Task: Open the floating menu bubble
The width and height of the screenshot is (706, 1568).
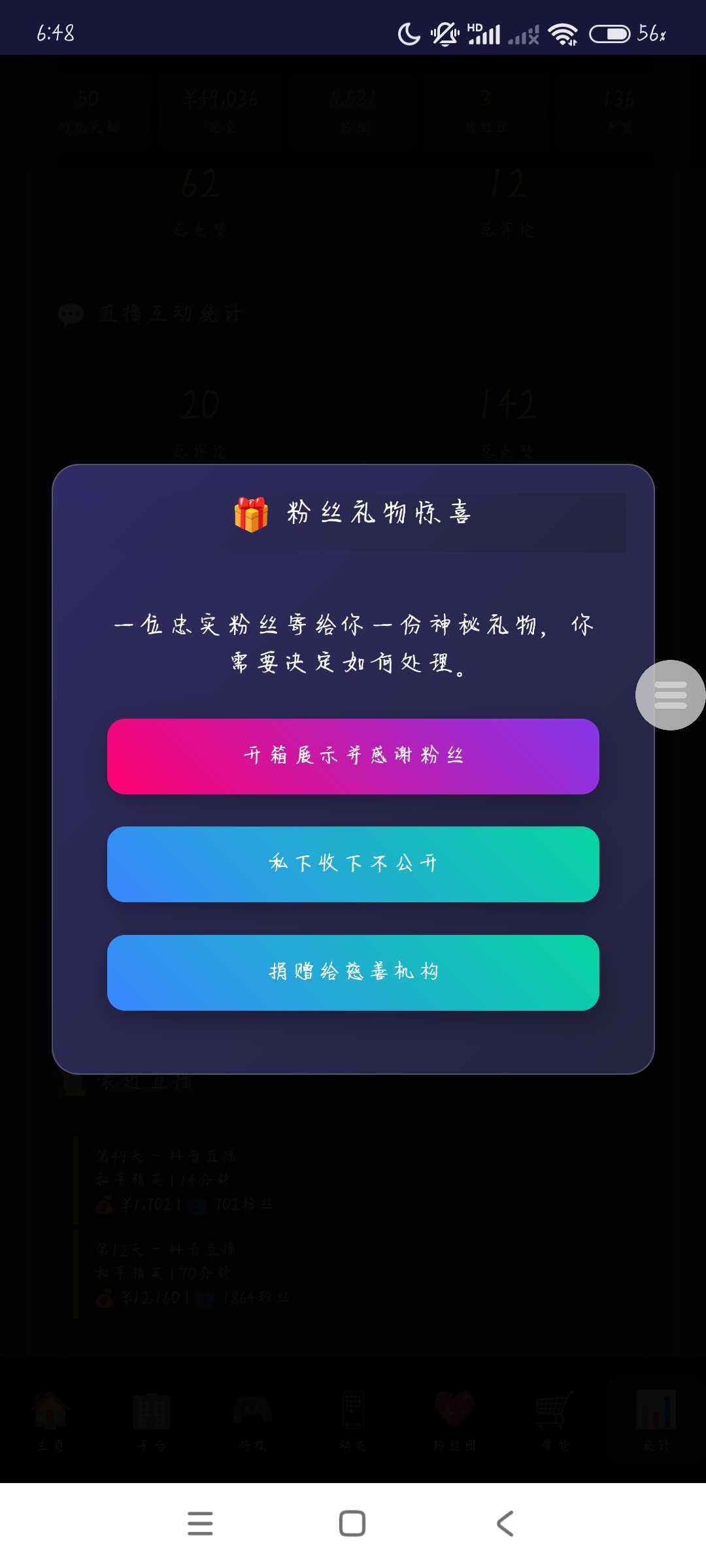Action: point(670,694)
